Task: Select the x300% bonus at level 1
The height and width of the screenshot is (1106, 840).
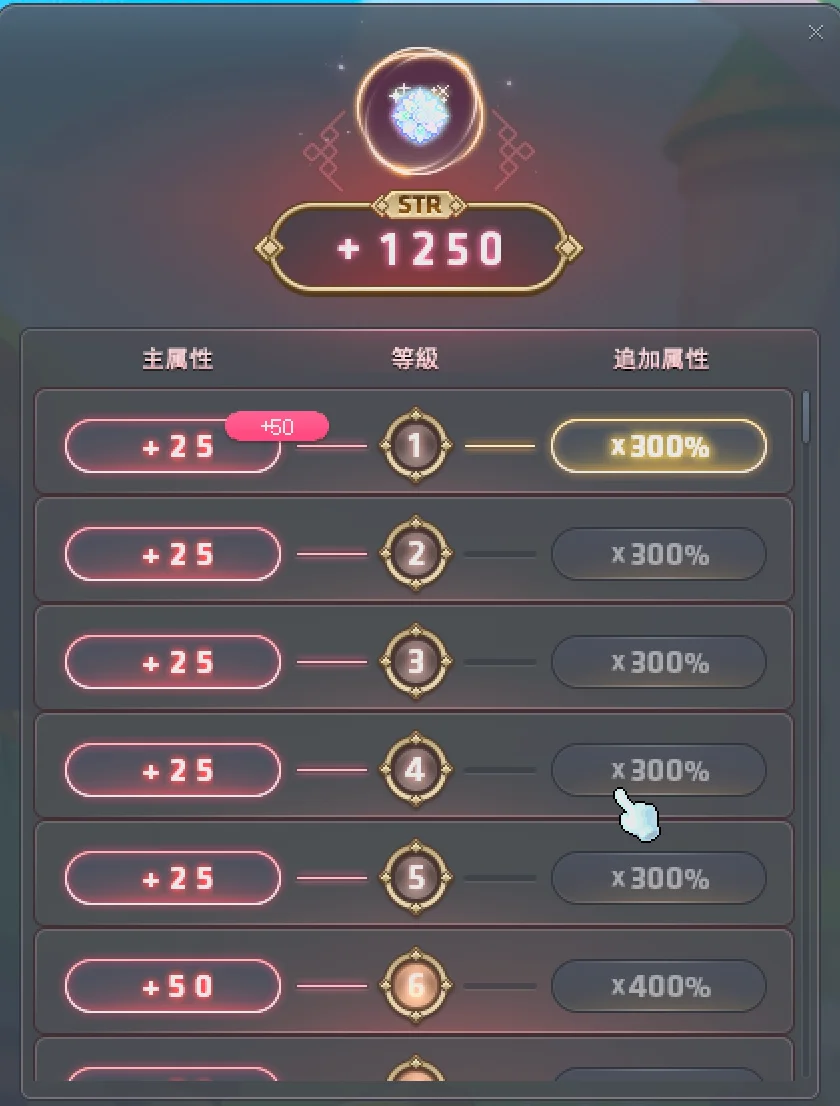Action: coord(659,446)
